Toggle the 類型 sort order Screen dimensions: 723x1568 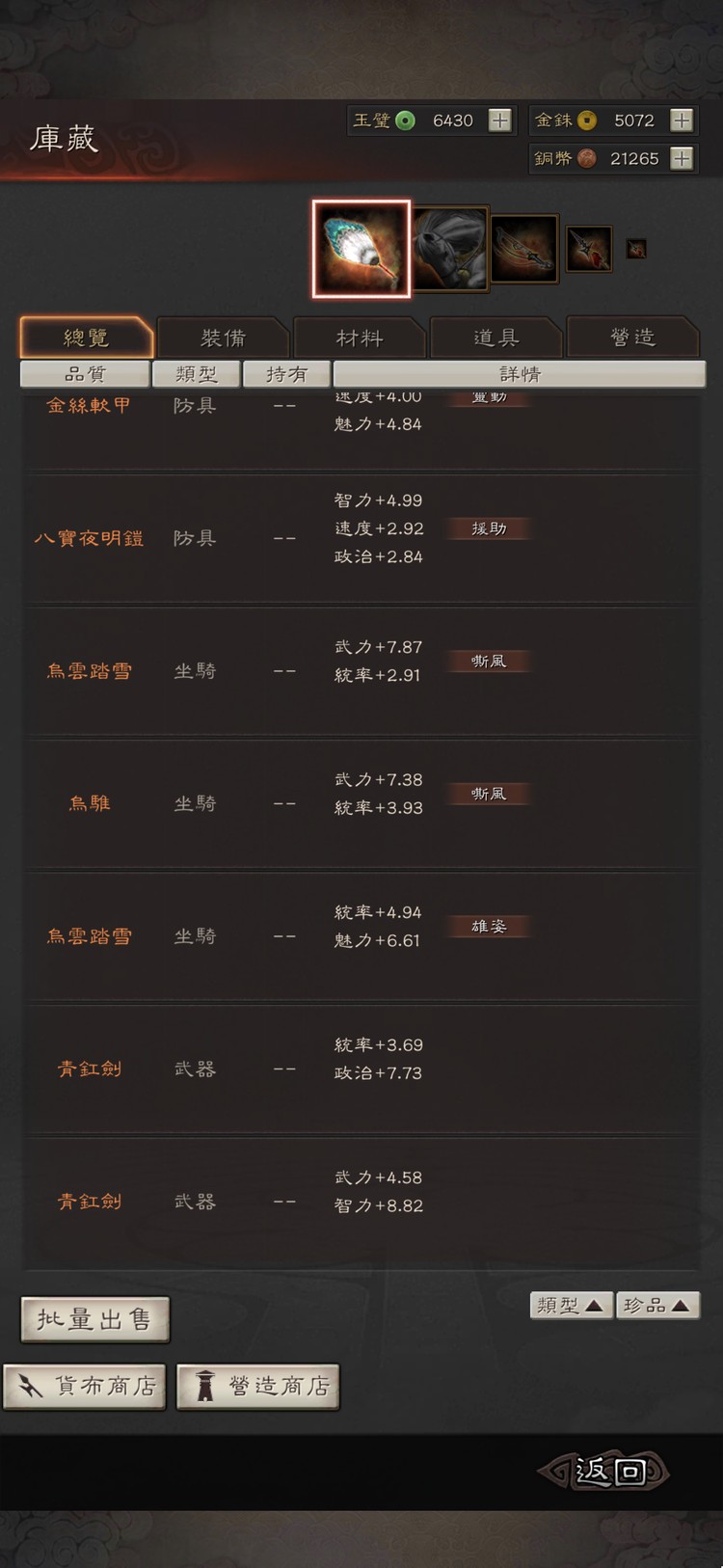point(570,1304)
